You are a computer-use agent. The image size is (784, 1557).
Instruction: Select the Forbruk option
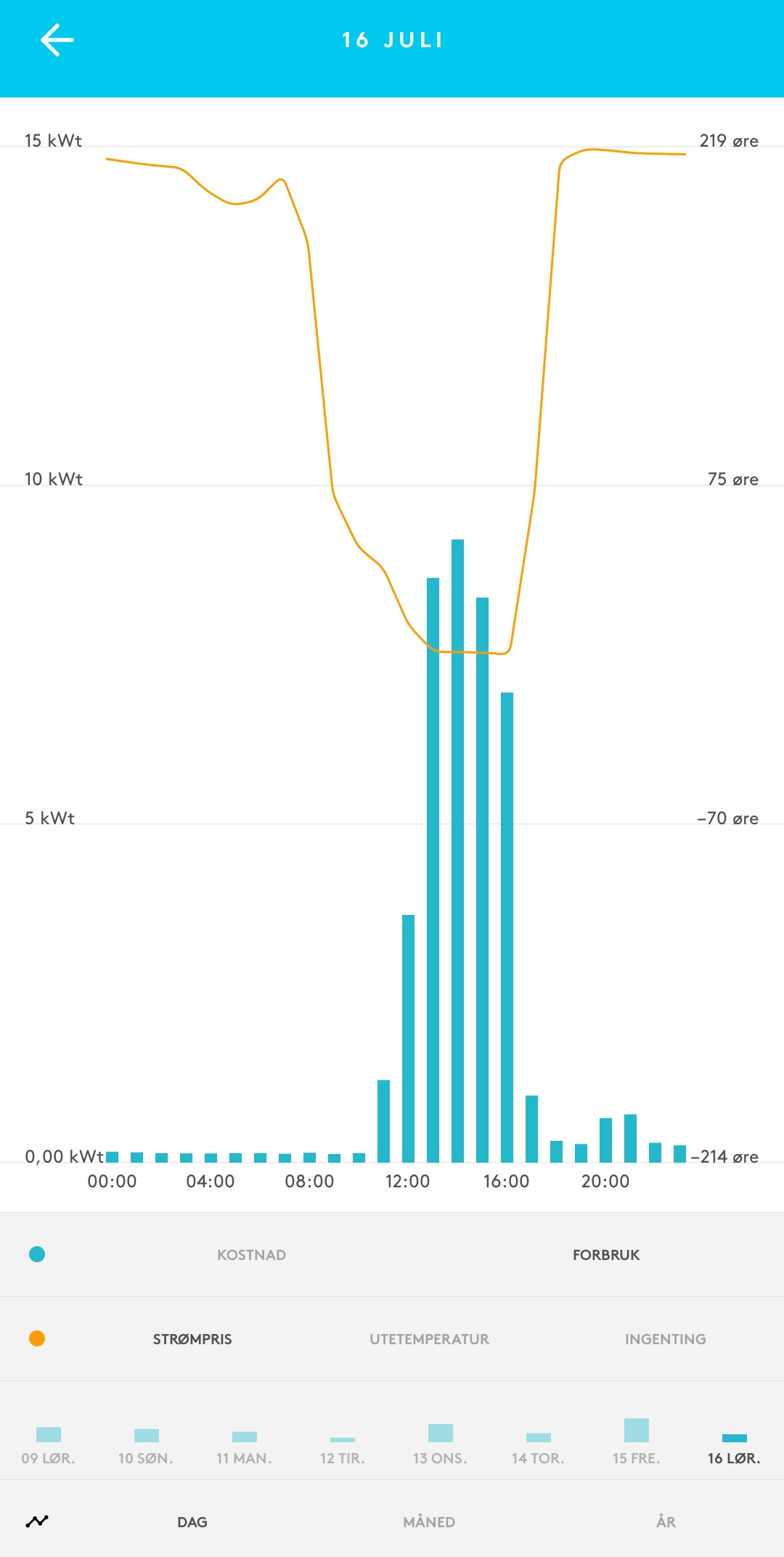(606, 1255)
